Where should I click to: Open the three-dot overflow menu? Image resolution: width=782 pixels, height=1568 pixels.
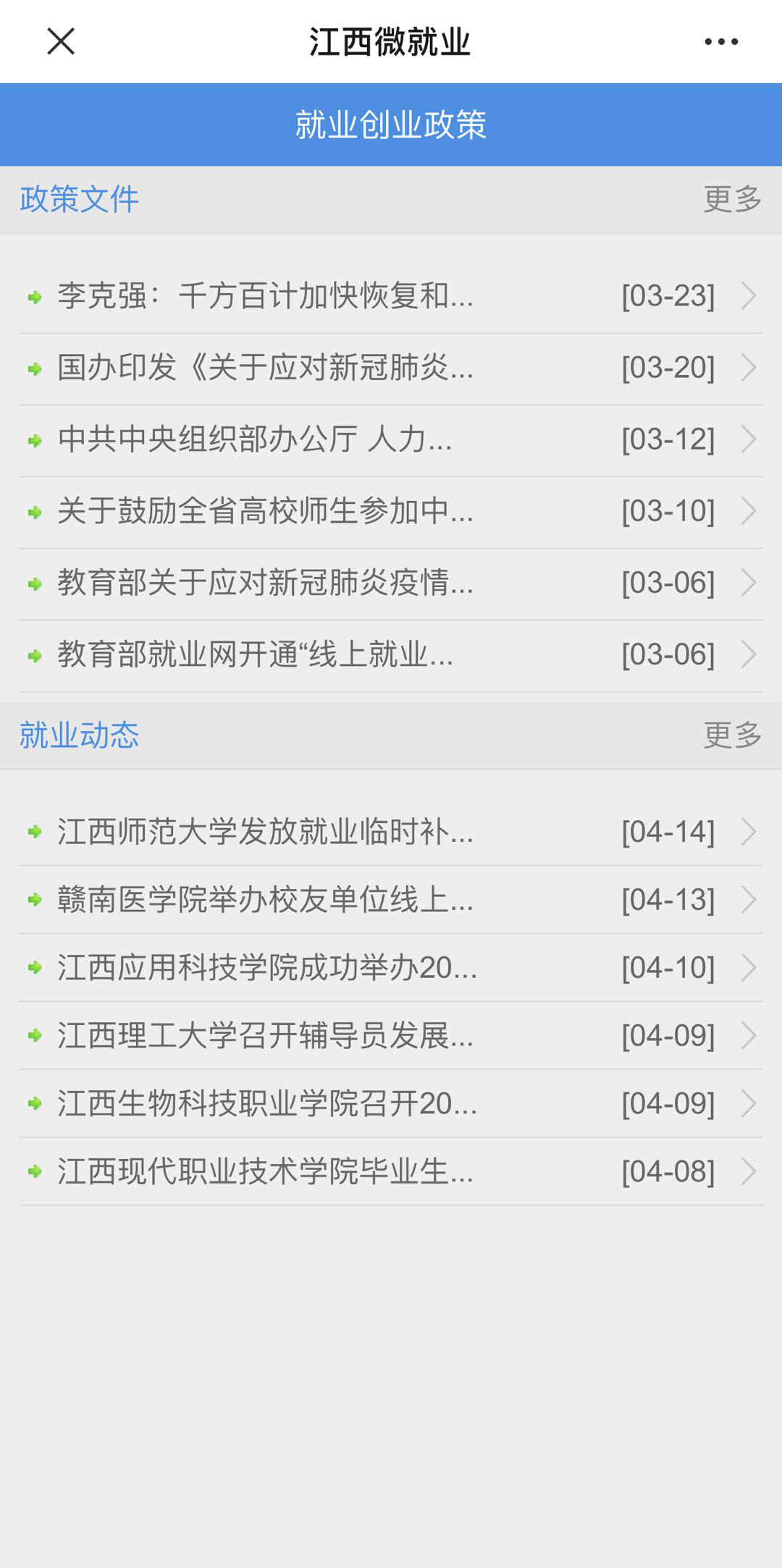[x=721, y=41]
